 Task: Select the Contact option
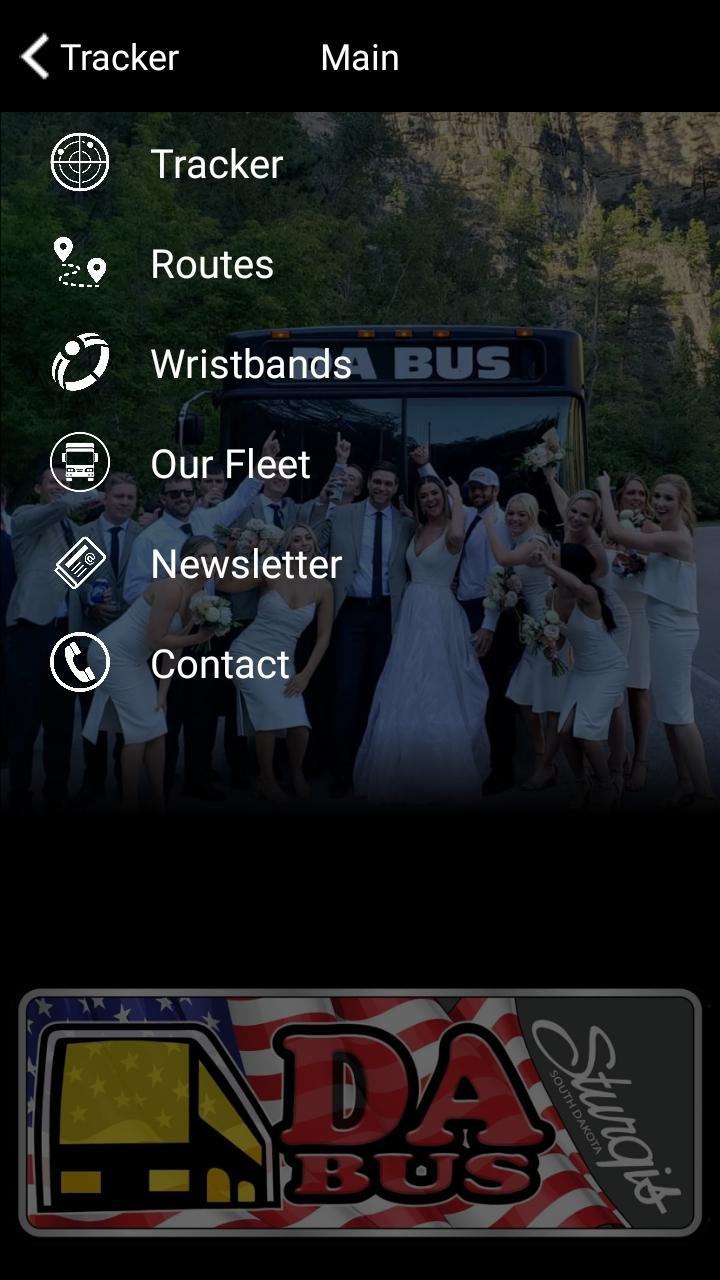pyautogui.click(x=220, y=664)
